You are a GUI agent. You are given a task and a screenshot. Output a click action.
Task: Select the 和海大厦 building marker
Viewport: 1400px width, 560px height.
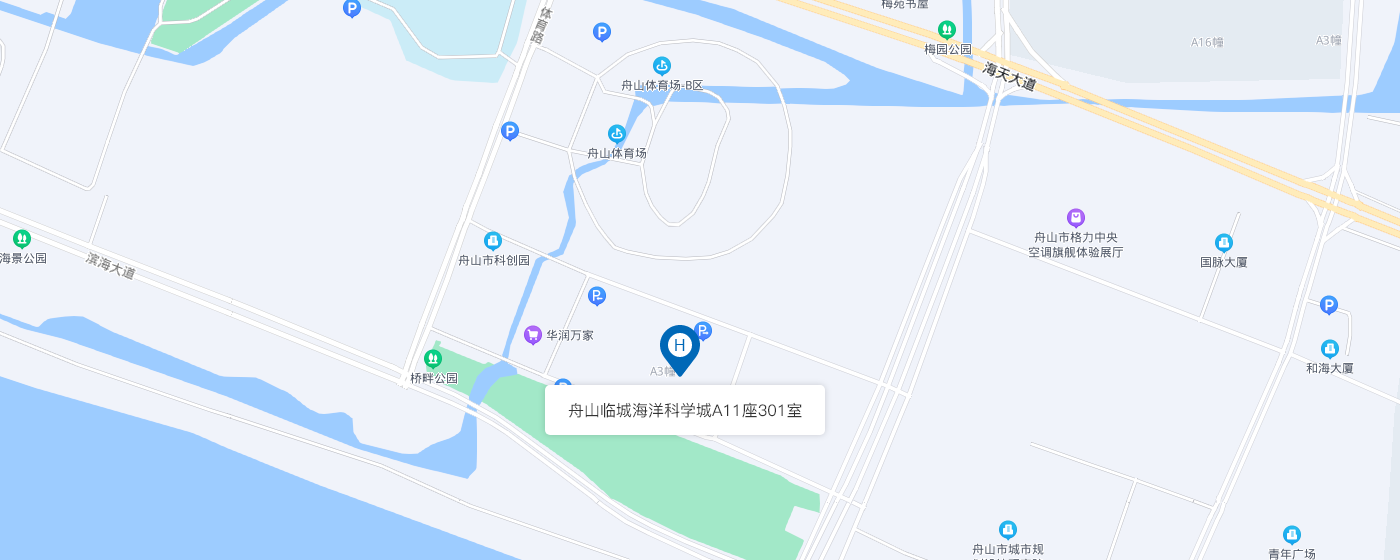(1329, 349)
